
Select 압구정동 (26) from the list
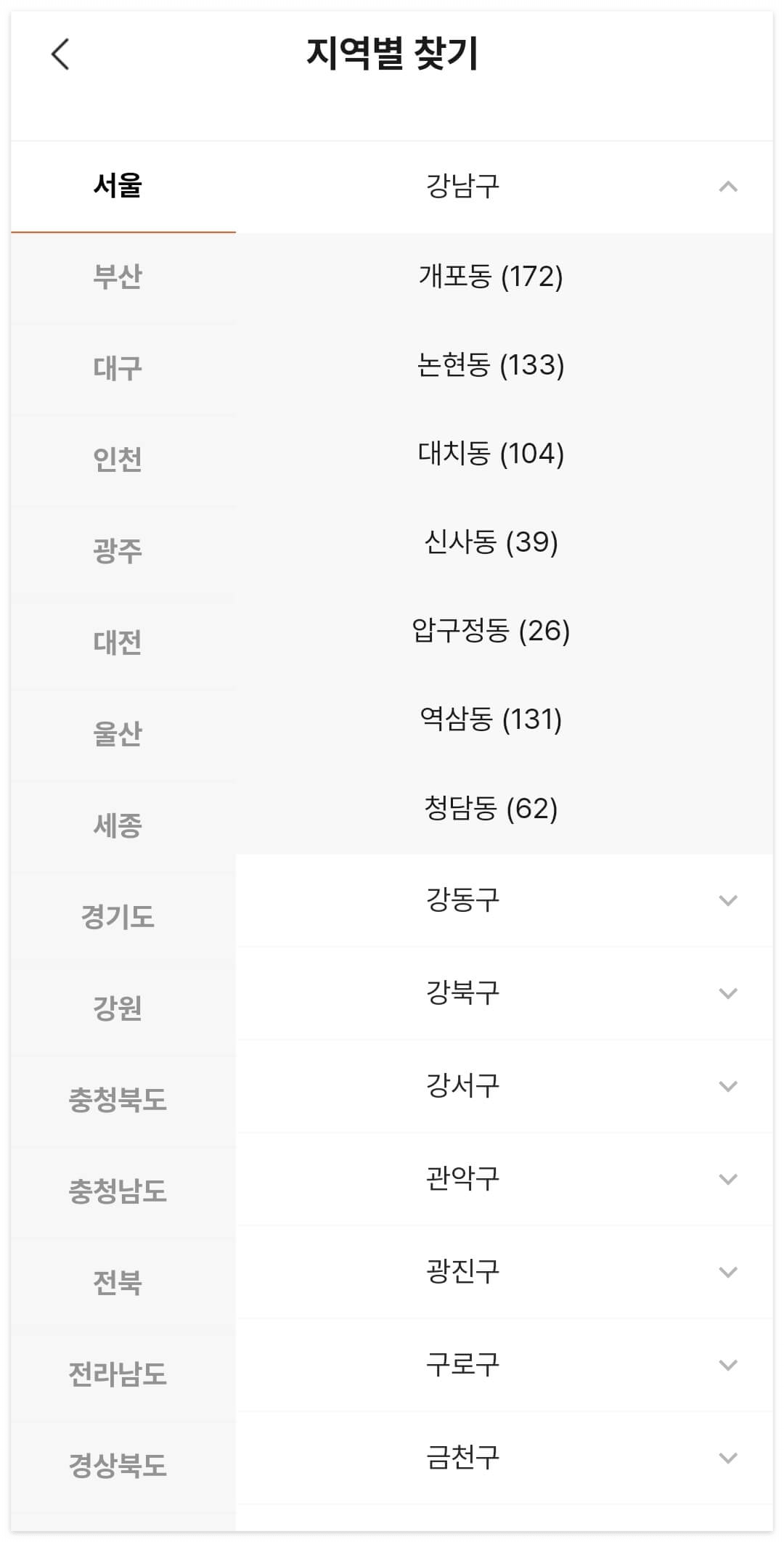(492, 632)
